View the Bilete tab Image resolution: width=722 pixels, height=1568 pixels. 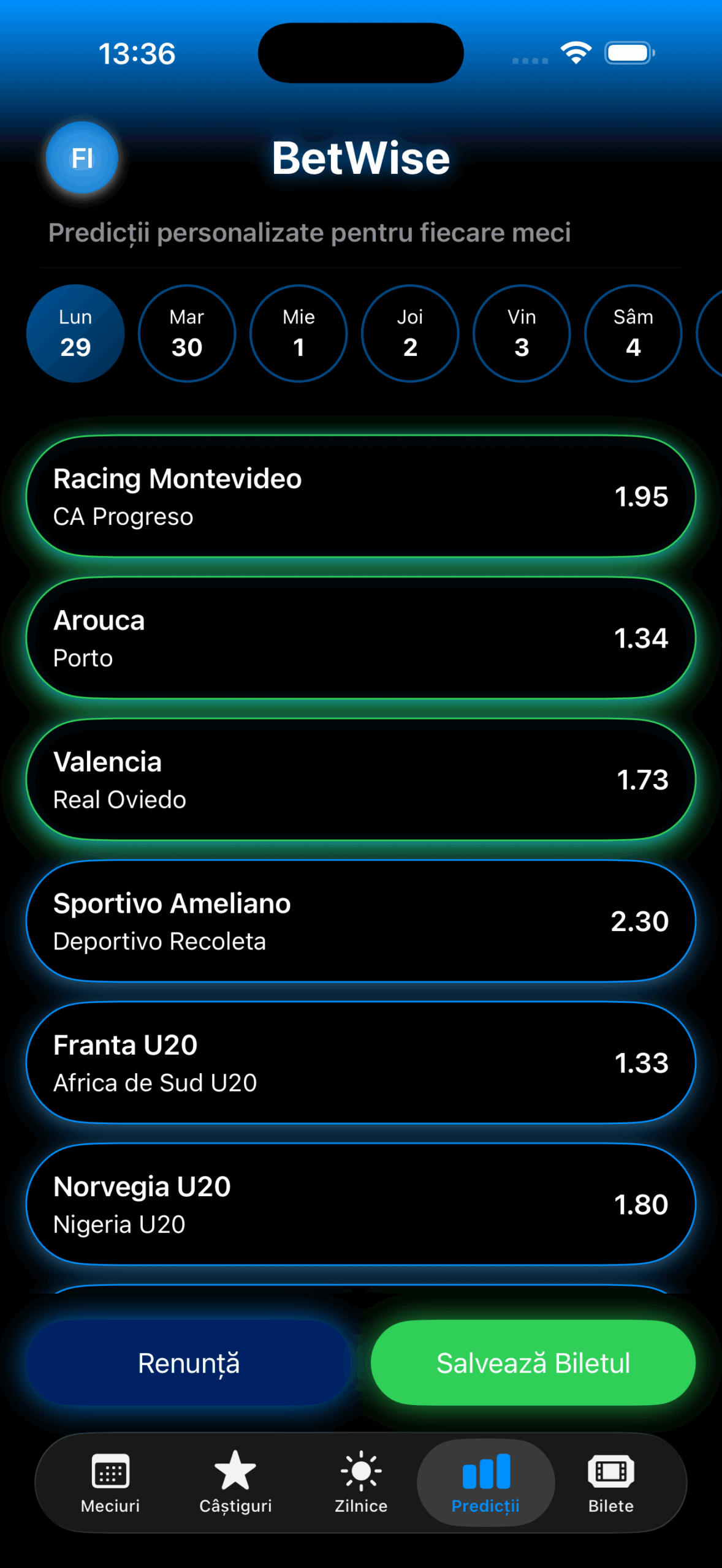click(x=611, y=1482)
